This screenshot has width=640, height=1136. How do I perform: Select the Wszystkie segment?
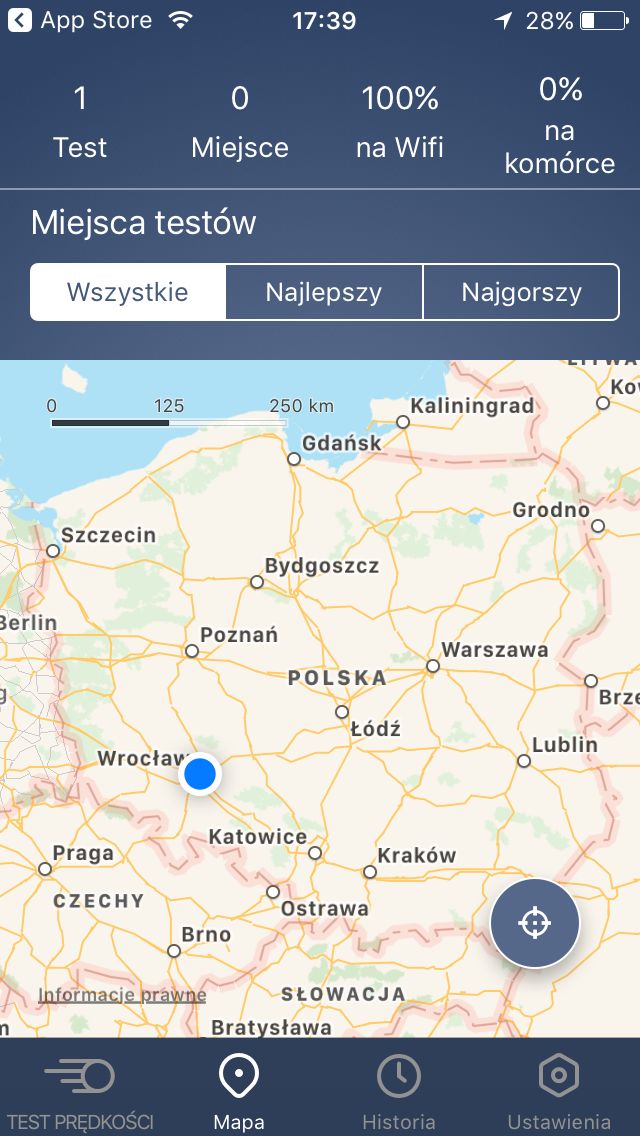[x=128, y=292]
